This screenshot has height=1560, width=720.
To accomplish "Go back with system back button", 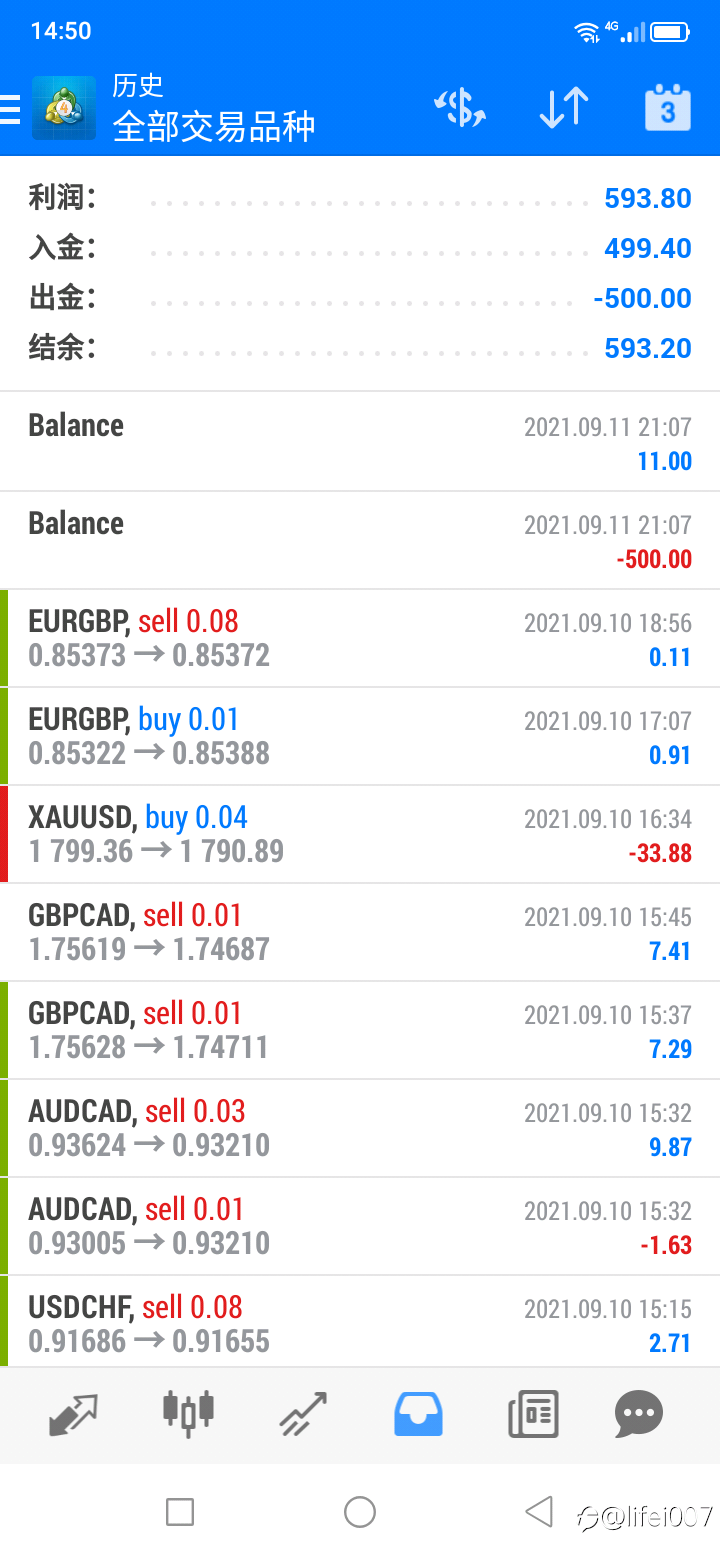I will click(x=539, y=1511).
